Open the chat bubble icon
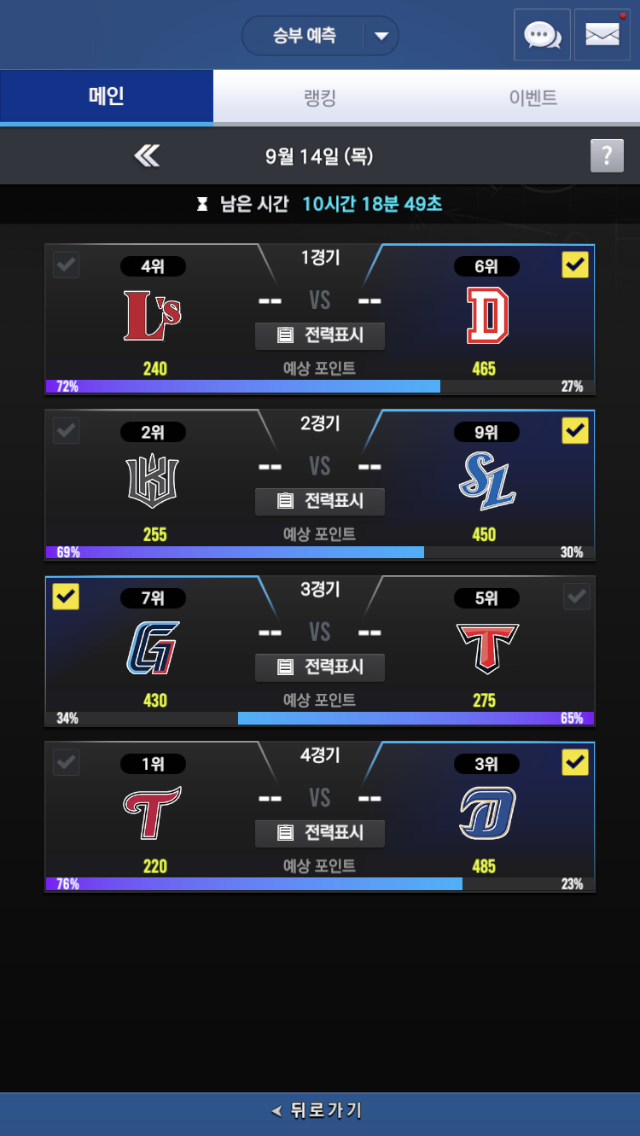Screen dimensions: 640x1136 click(542, 35)
